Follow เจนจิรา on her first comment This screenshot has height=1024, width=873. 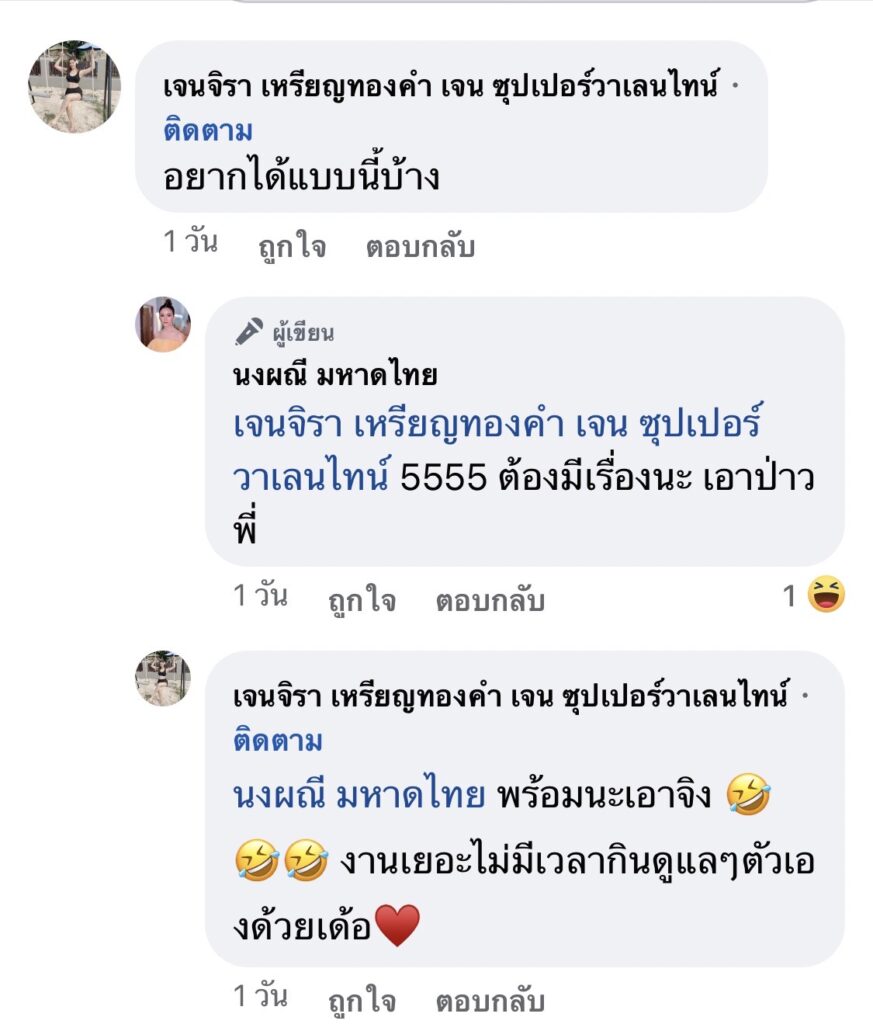[208, 131]
